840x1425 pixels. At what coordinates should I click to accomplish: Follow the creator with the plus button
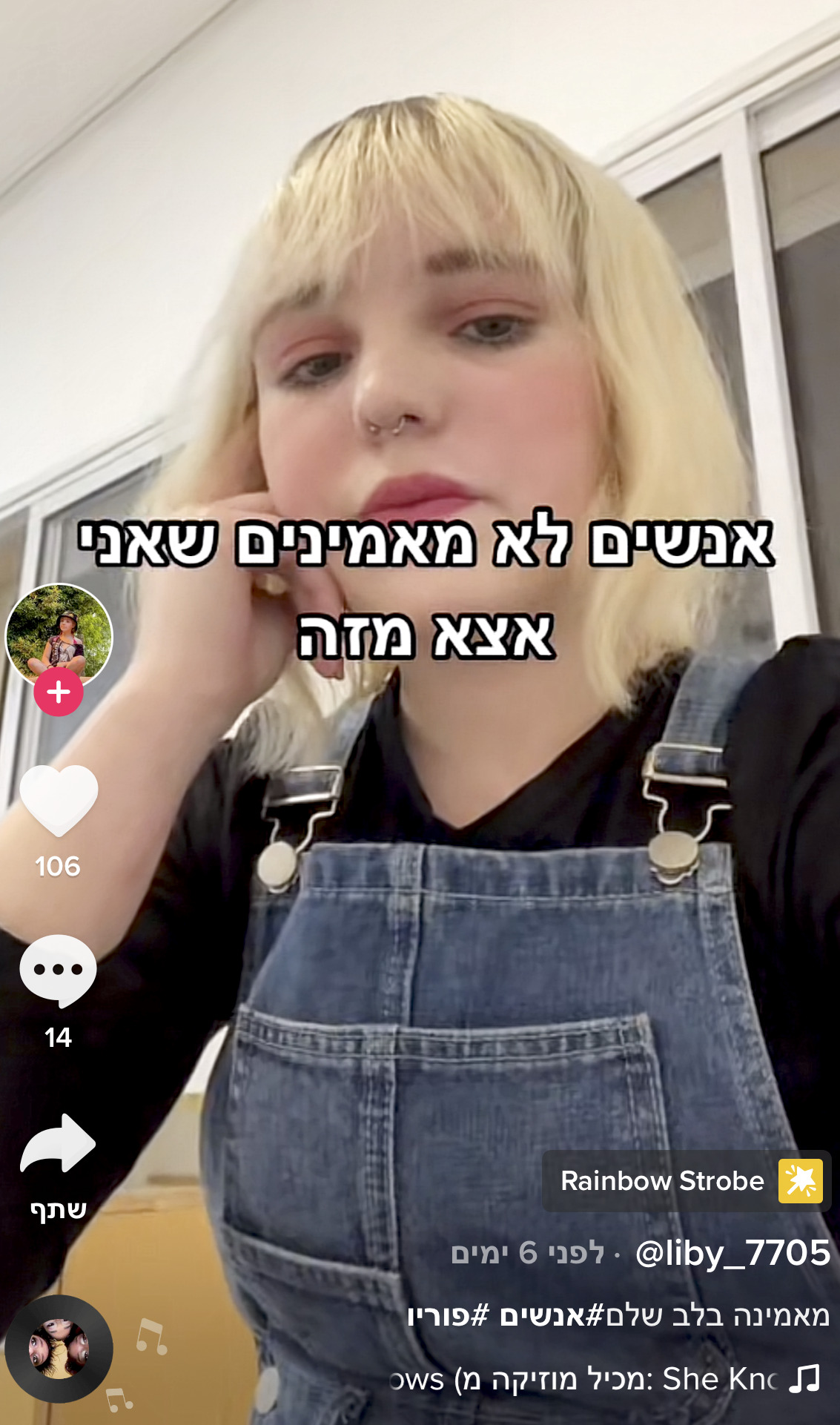[x=59, y=692]
